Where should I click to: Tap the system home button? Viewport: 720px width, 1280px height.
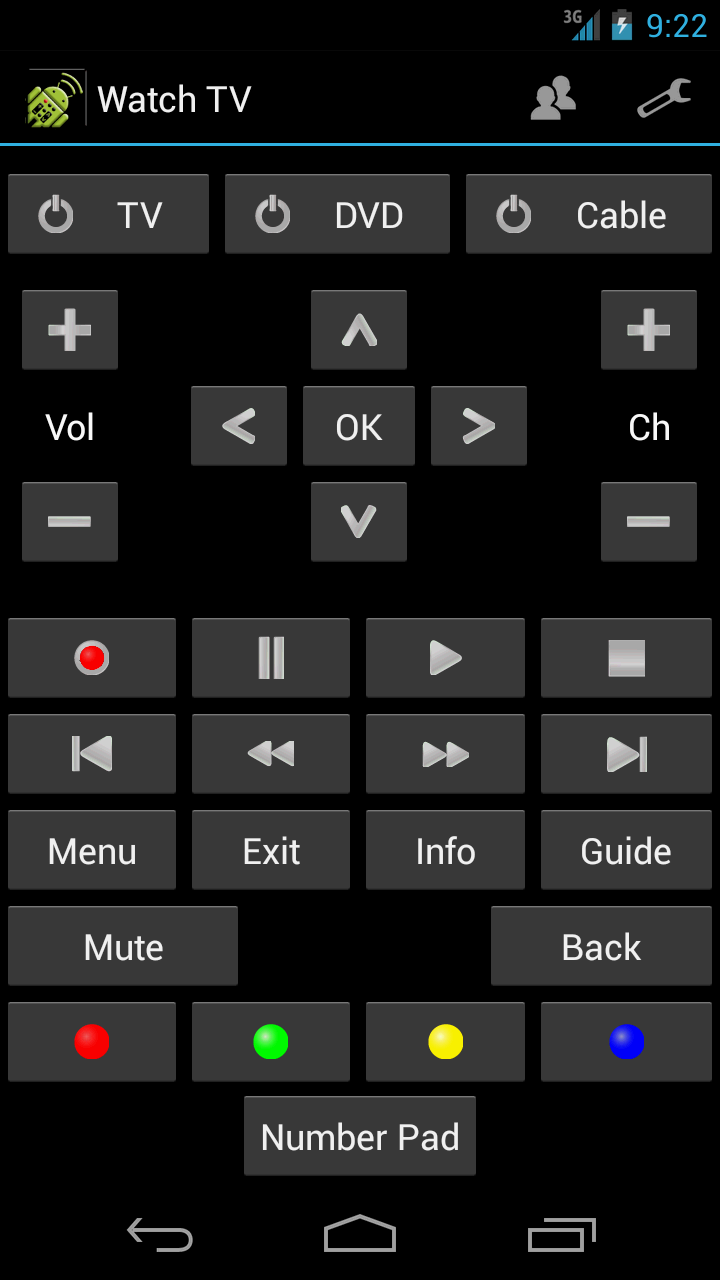[x=360, y=1234]
